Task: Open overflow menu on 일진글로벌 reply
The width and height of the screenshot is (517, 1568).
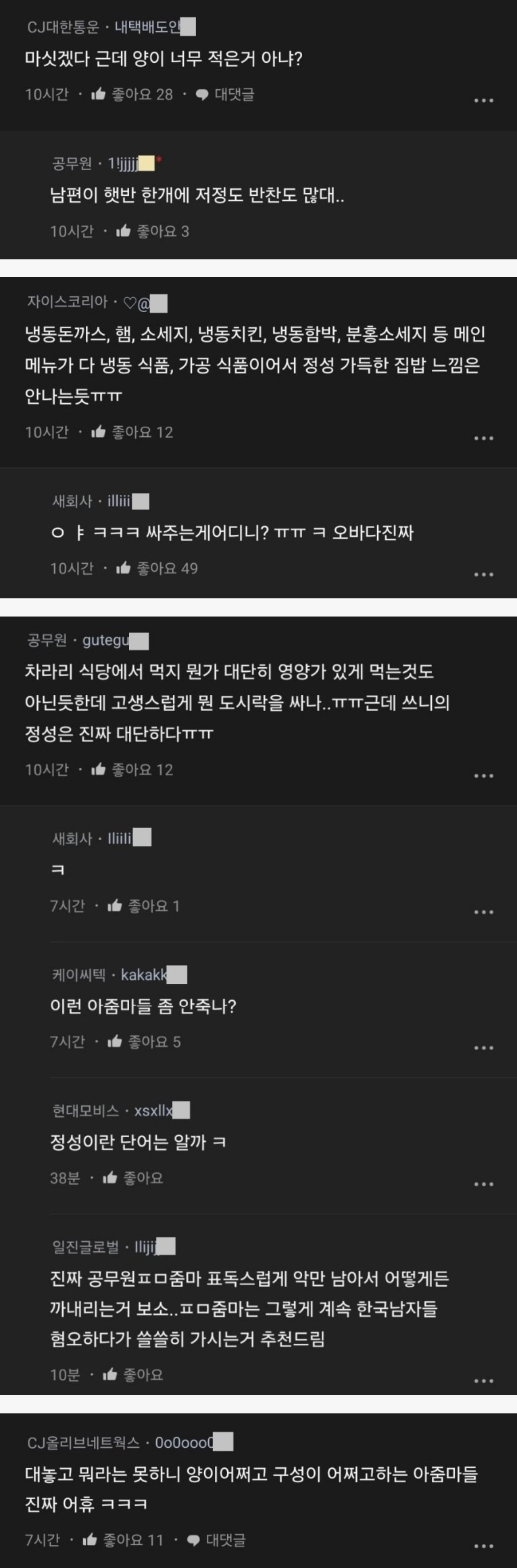Action: coord(484,1381)
